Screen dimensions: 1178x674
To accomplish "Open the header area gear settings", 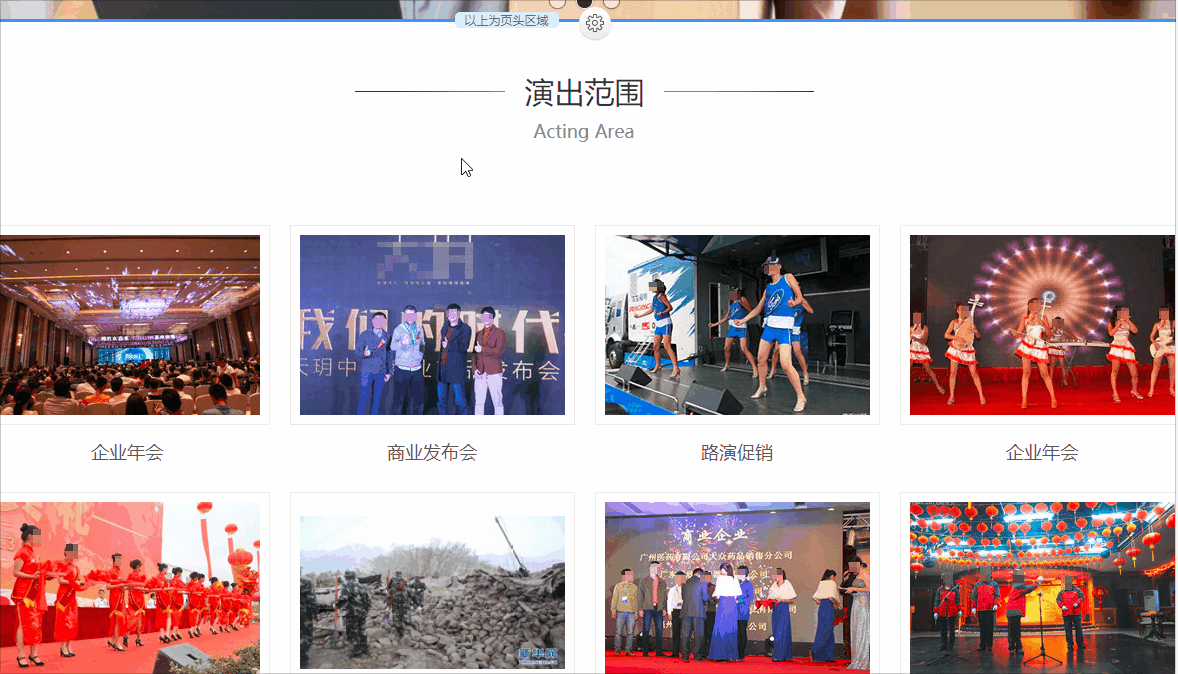I will (595, 23).
